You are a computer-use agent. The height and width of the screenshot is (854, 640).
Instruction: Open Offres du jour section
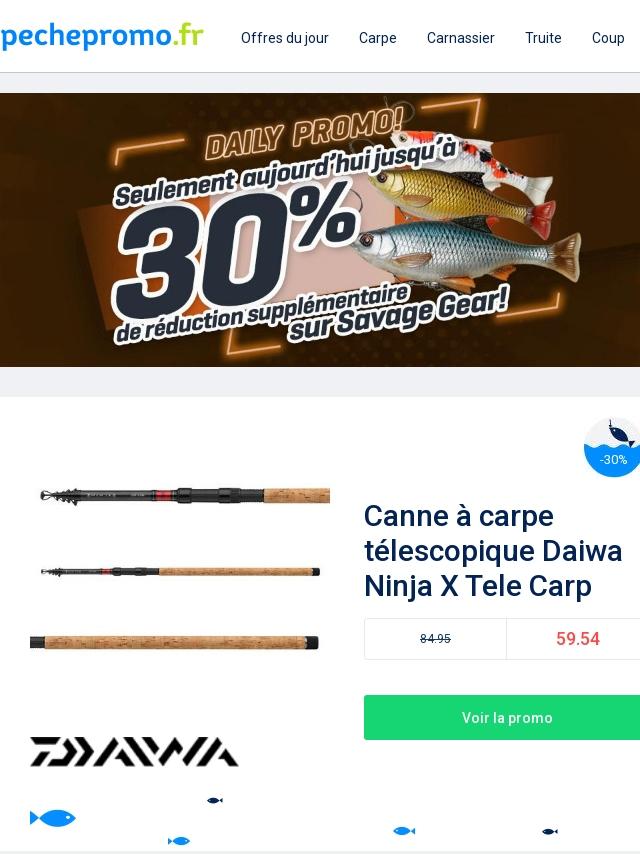[284, 38]
